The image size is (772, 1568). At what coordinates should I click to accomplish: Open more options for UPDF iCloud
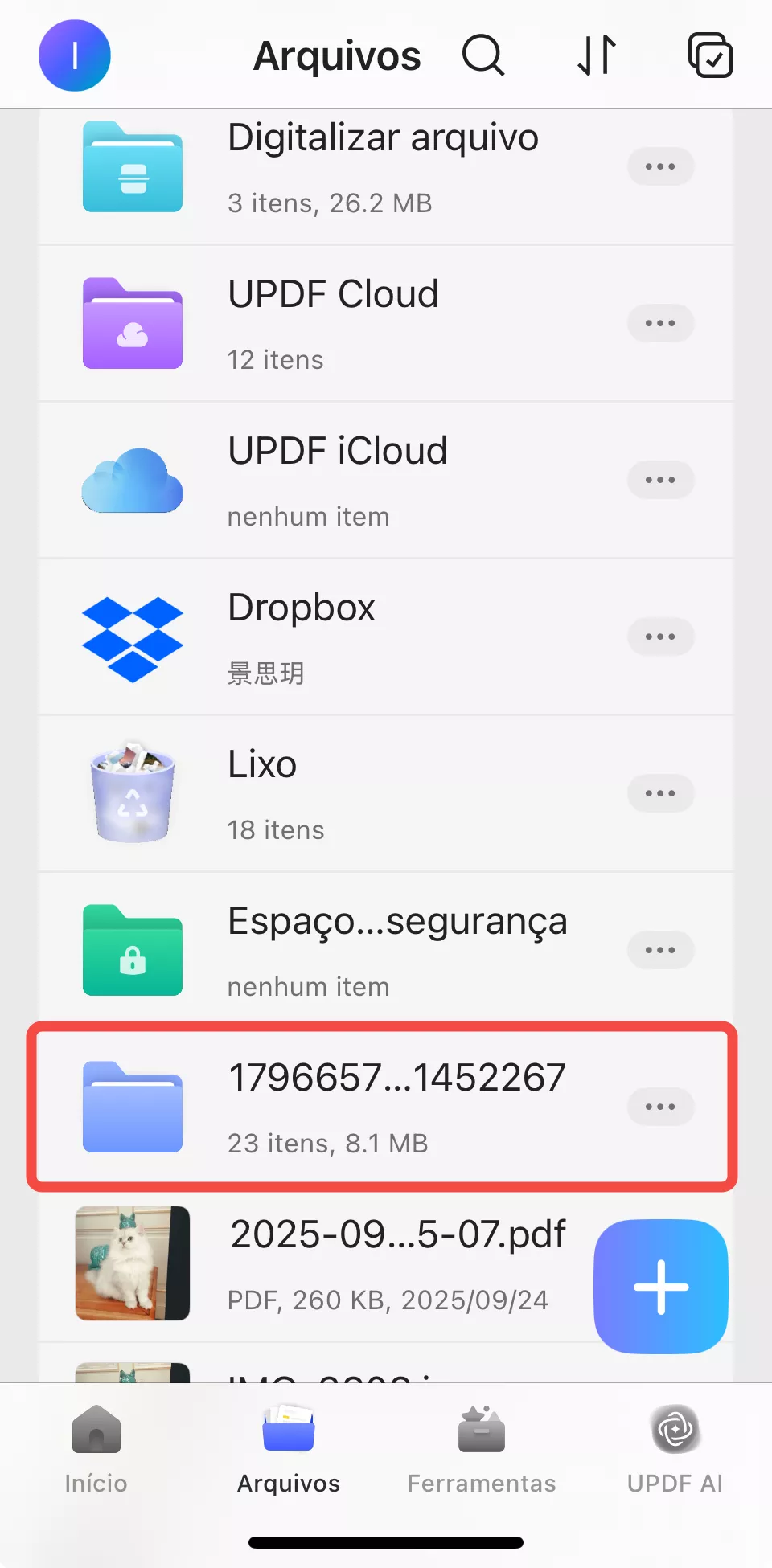click(x=660, y=480)
